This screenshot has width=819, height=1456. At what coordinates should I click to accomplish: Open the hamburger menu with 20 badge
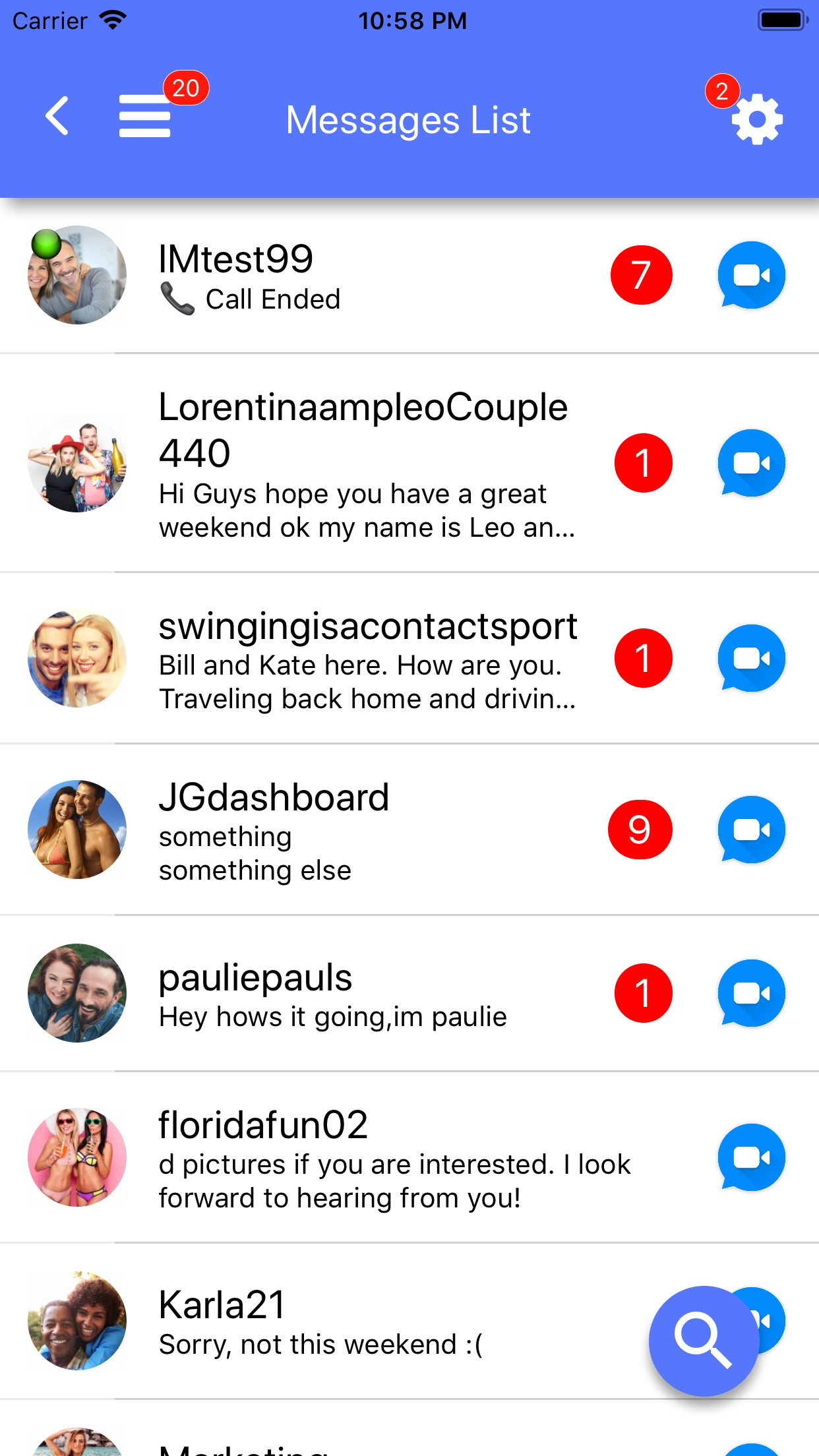[x=145, y=116]
